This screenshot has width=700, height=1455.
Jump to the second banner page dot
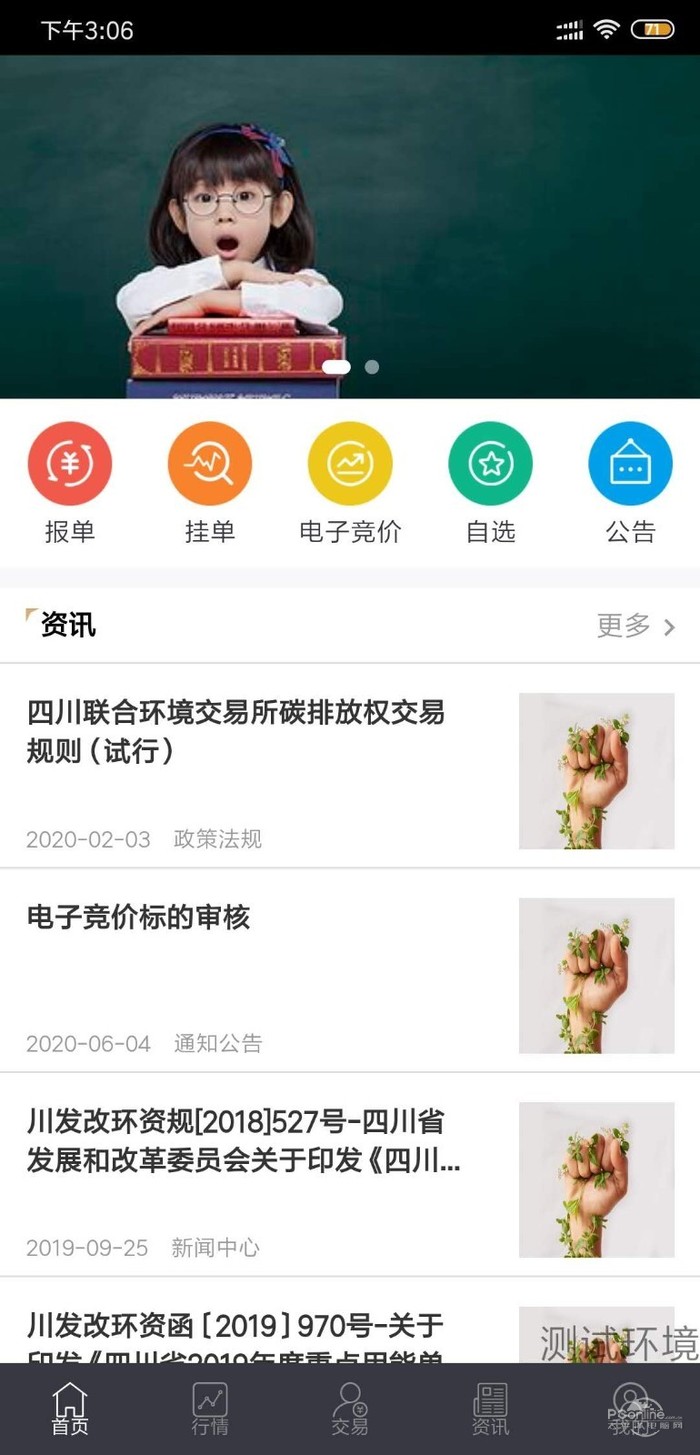click(x=372, y=367)
